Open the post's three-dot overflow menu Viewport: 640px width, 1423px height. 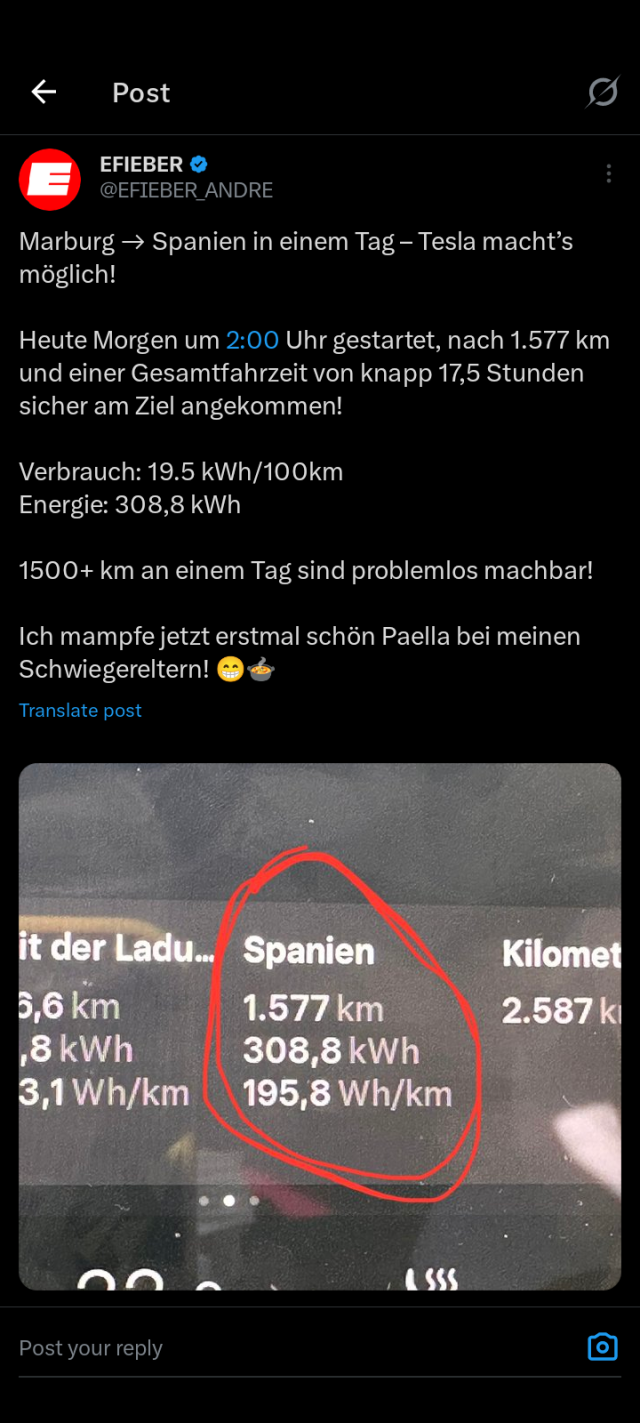pos(608,174)
